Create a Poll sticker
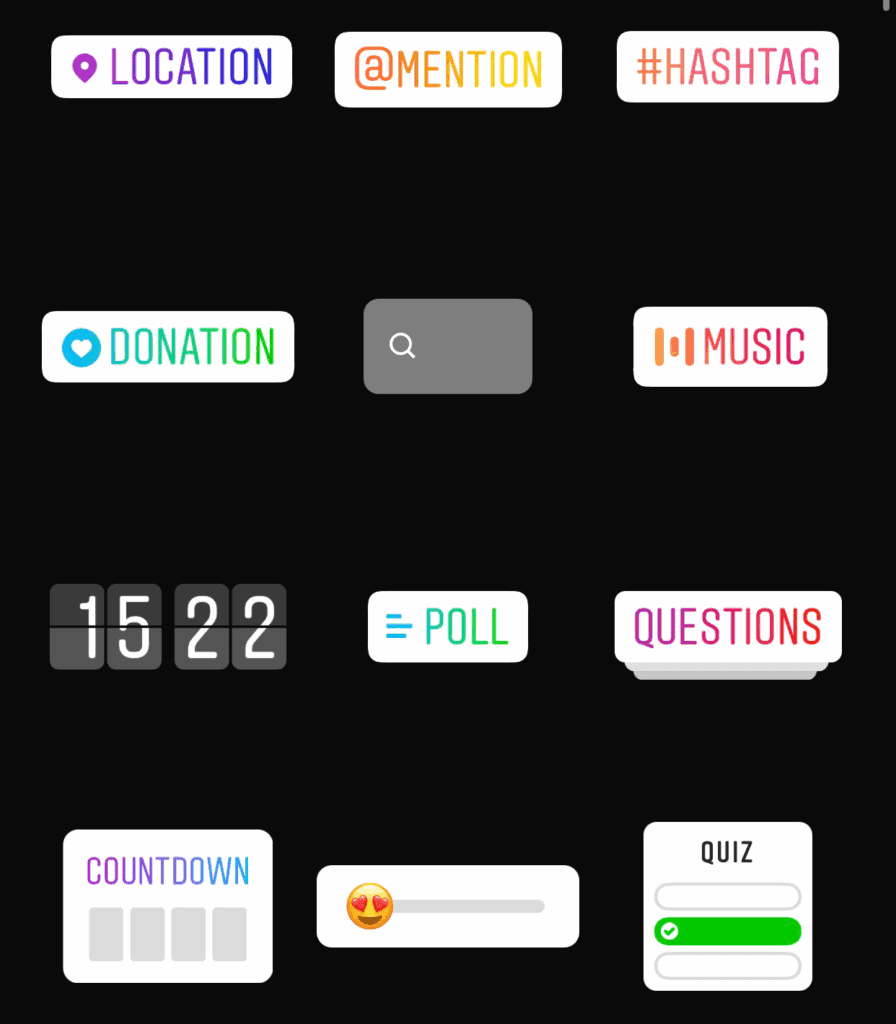This screenshot has width=896, height=1024. click(447, 627)
